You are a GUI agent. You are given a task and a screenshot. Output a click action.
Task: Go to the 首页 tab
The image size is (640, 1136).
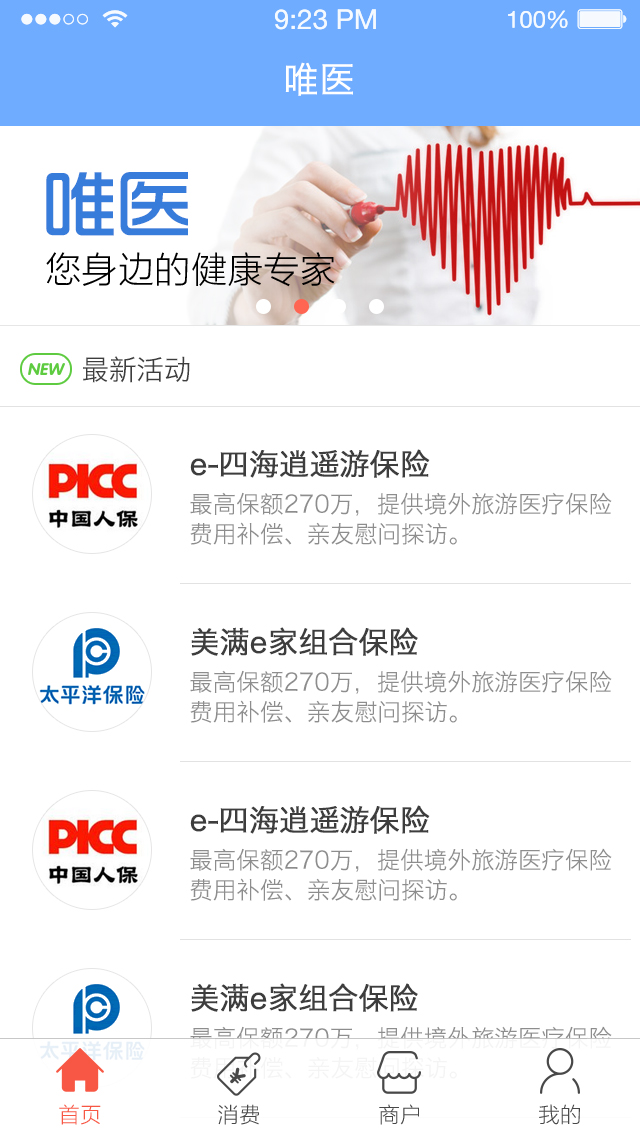tap(80, 1088)
